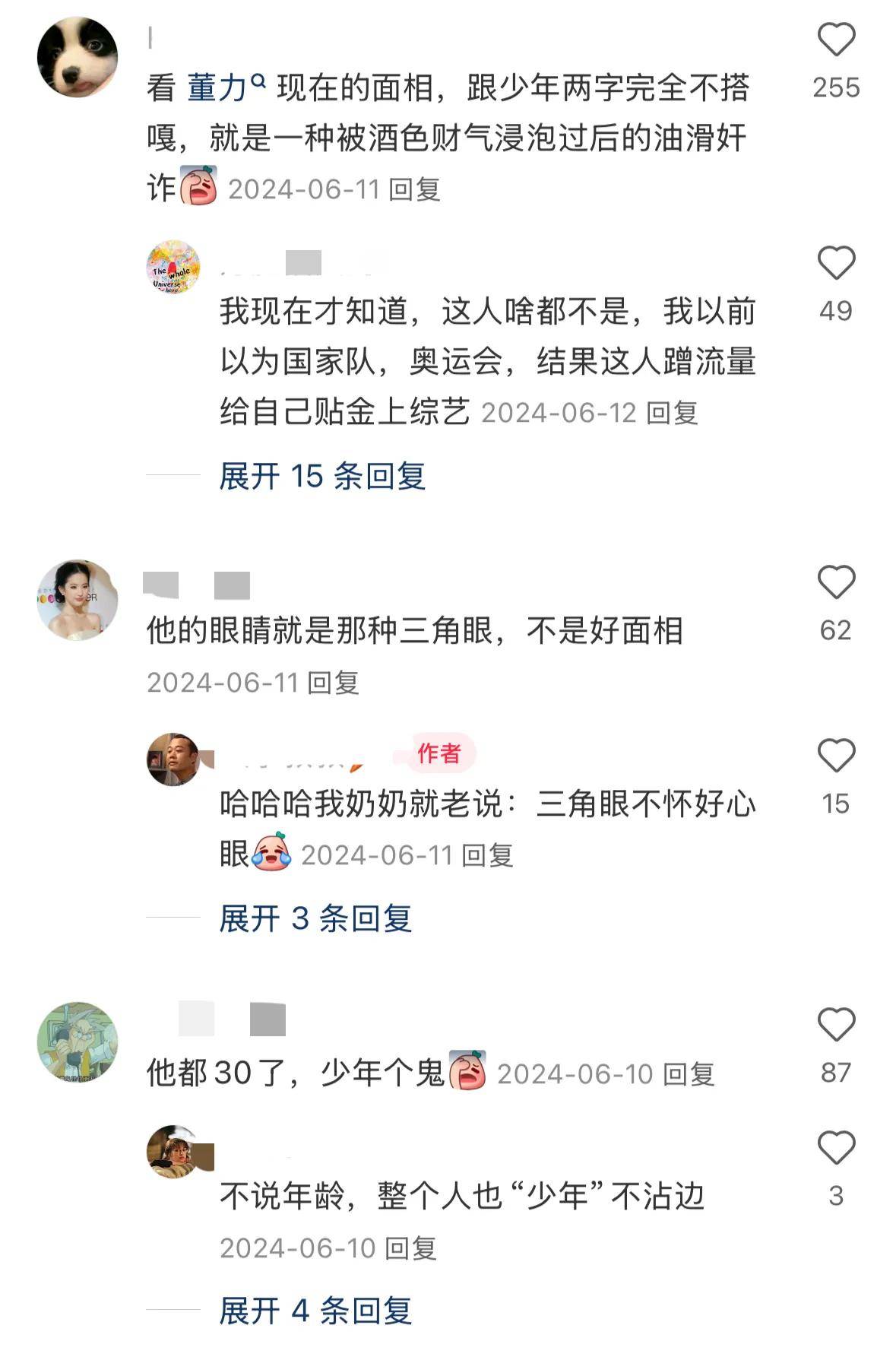Open the puppy avatar commenter's profile

pyautogui.click(x=78, y=57)
